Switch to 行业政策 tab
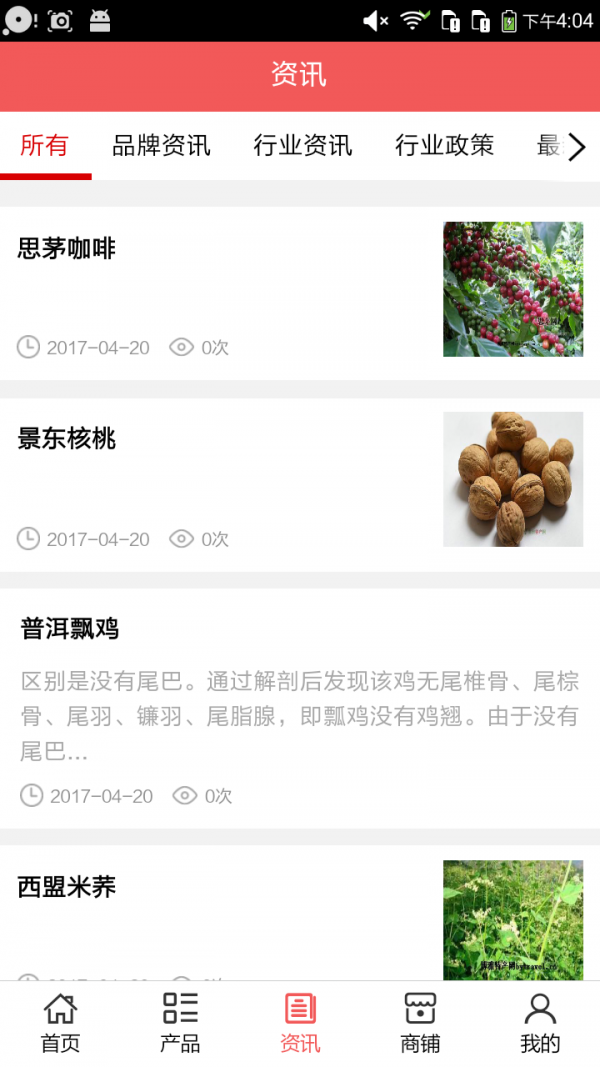This screenshot has height=1067, width=600. pos(444,146)
